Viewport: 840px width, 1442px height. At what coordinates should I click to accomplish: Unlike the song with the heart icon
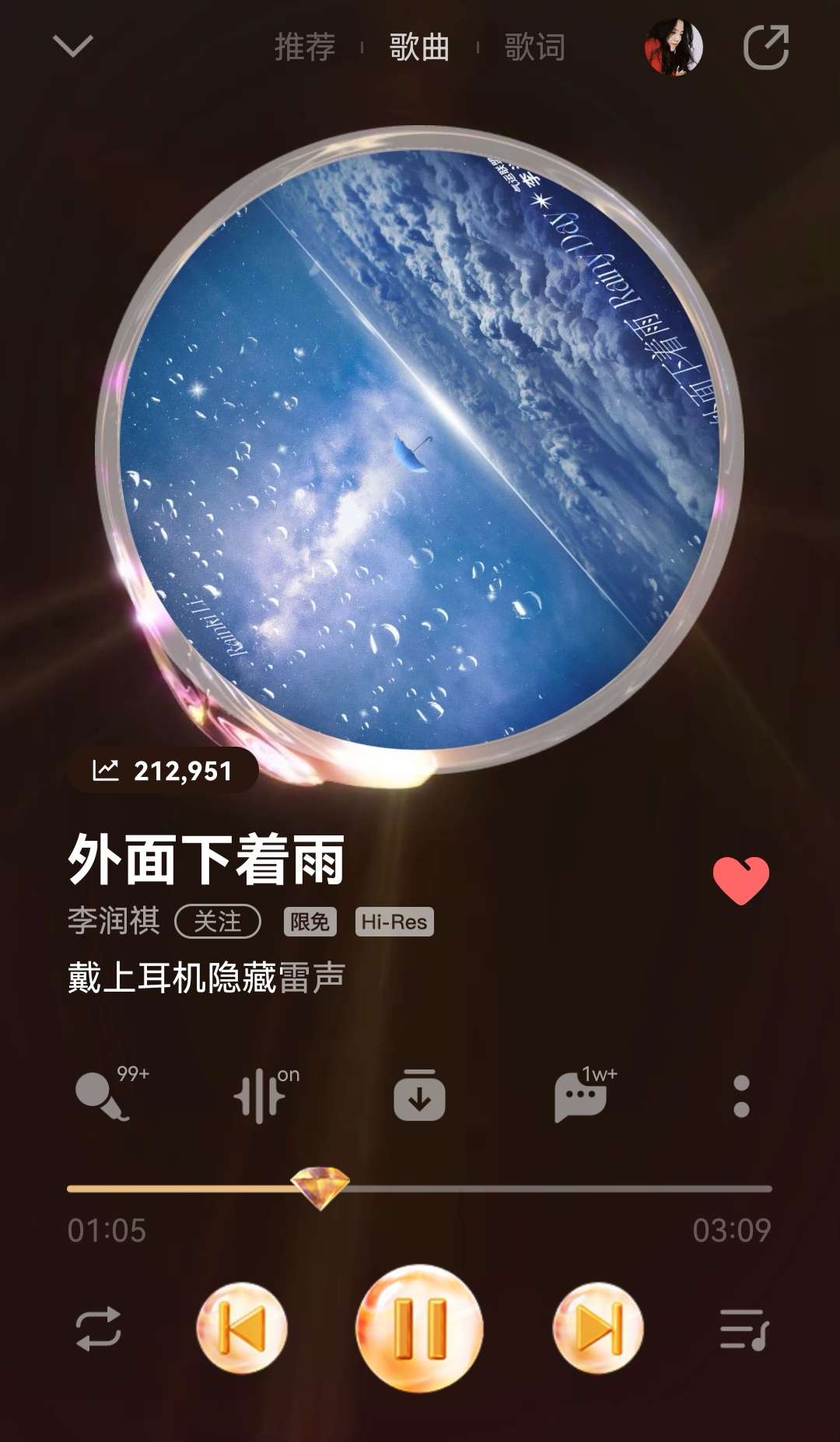pos(741,880)
